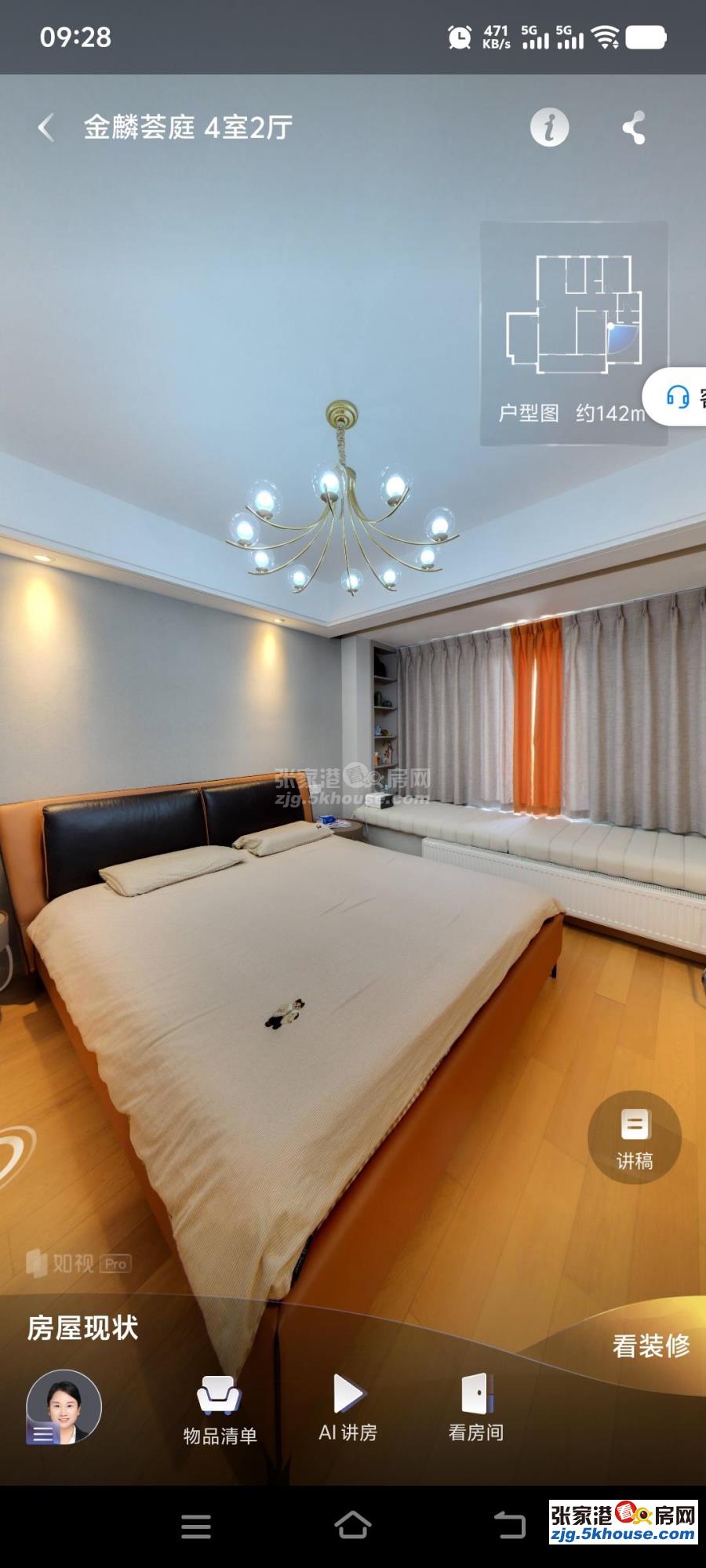Open 看房间 room selector
706x1568 pixels.
[476, 1408]
